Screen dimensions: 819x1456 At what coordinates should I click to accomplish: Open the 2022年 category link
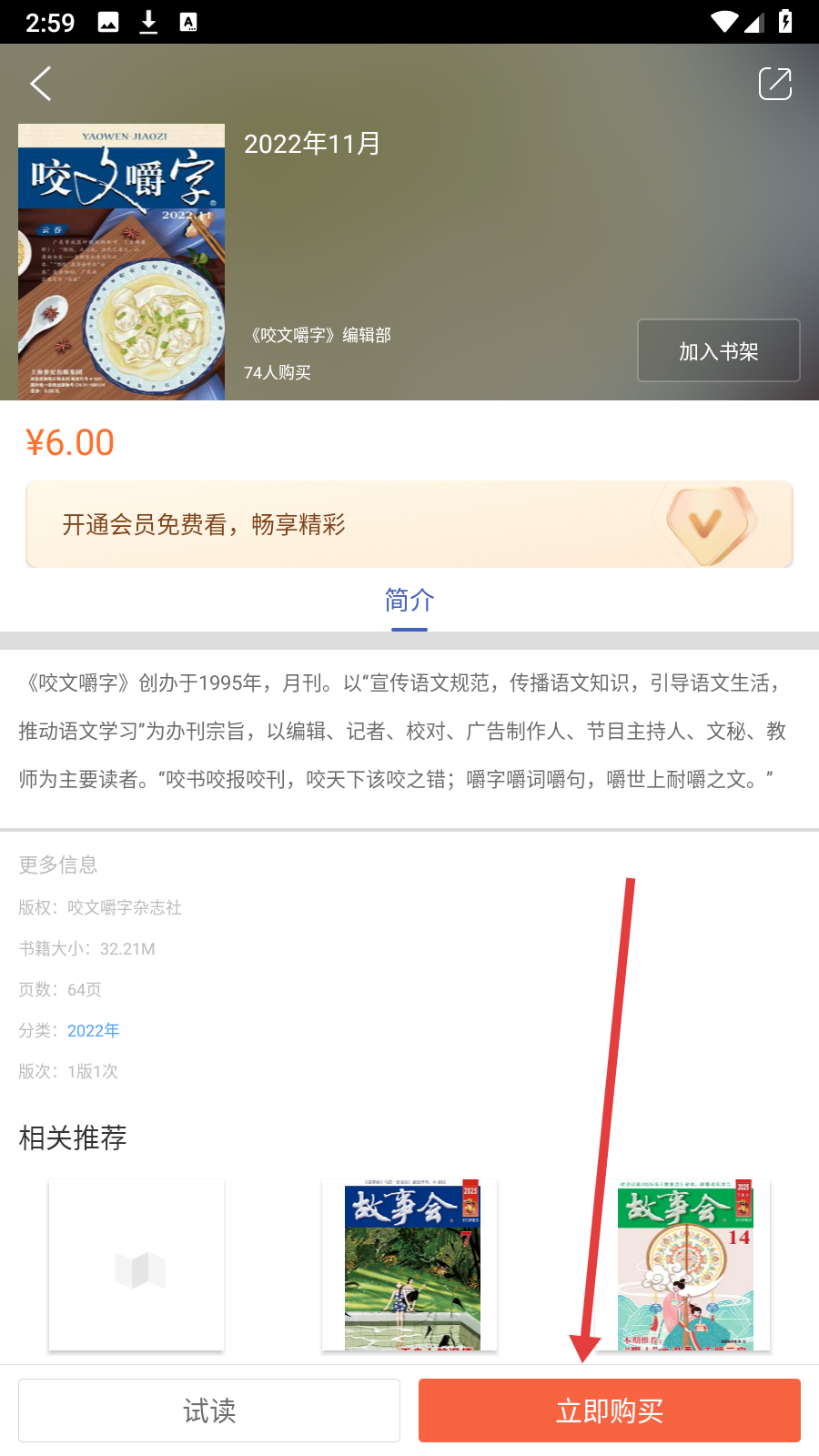pyautogui.click(x=93, y=1030)
